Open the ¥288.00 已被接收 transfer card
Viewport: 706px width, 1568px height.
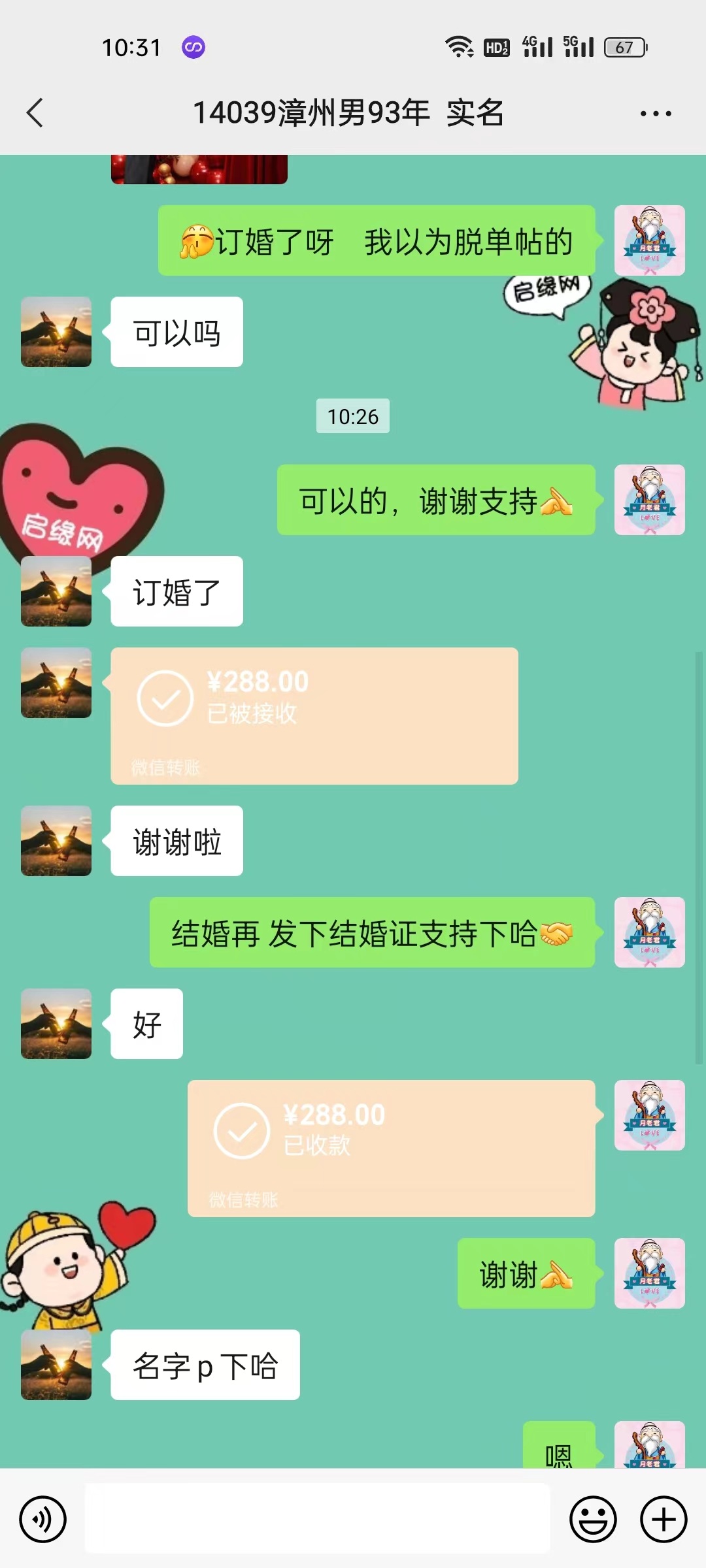click(314, 715)
